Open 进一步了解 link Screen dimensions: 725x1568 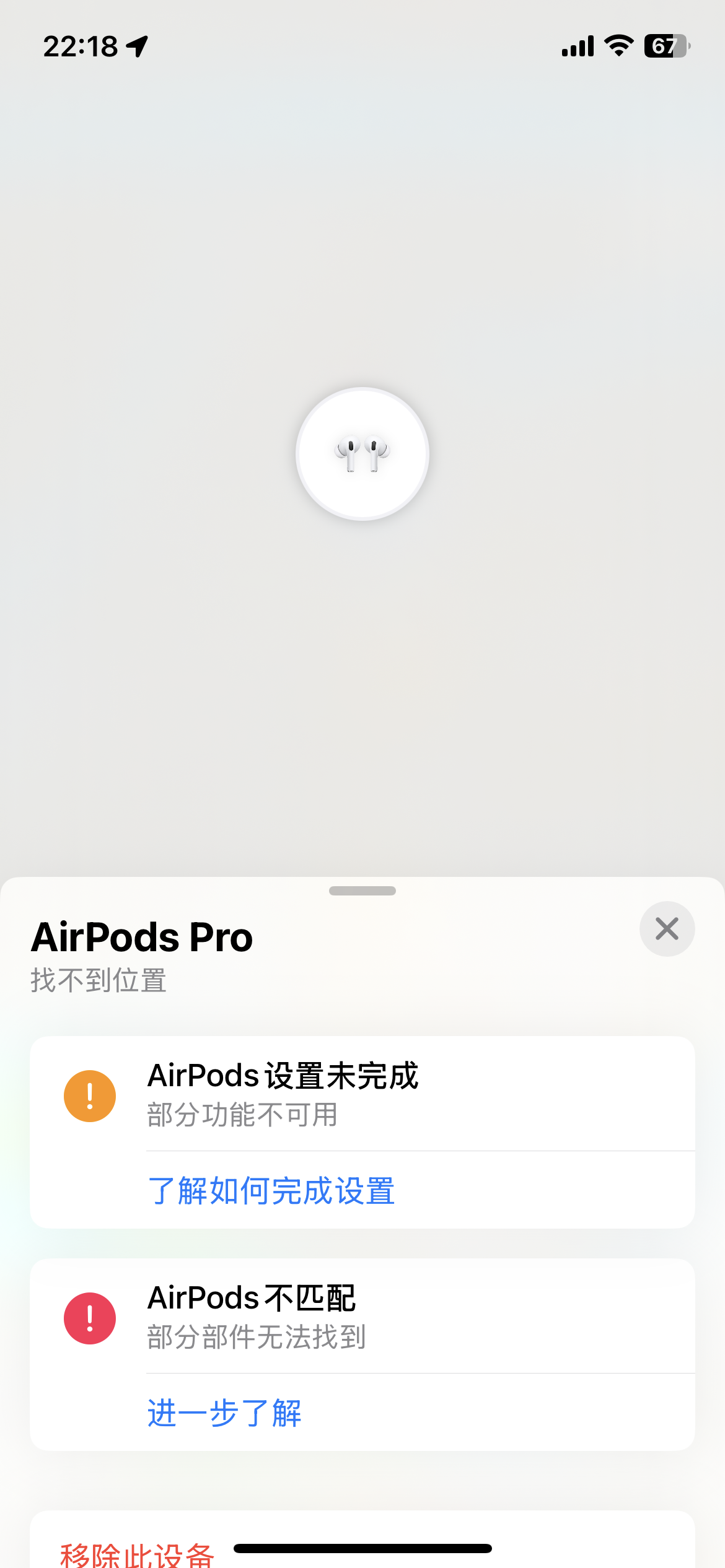tap(224, 1413)
